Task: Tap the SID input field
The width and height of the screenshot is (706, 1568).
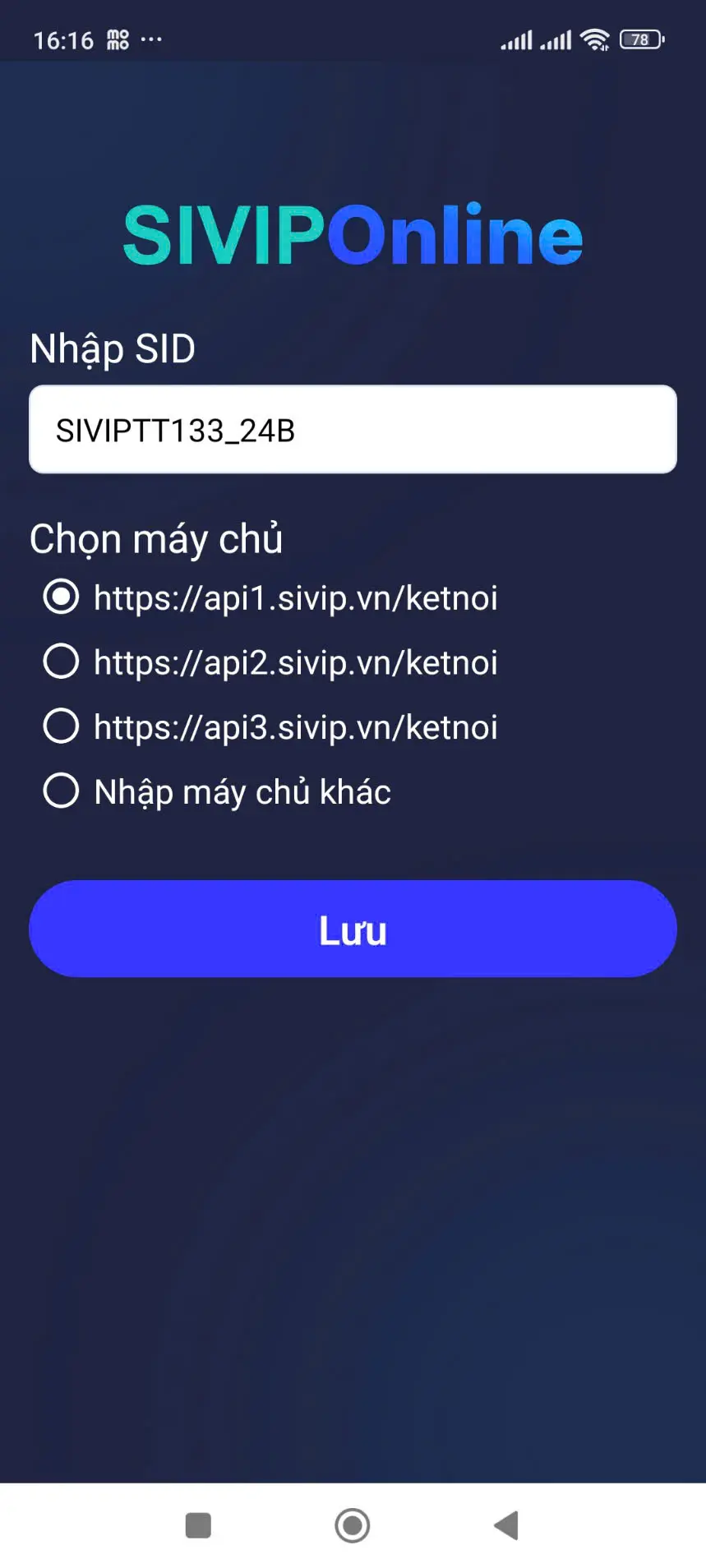Action: (353, 430)
